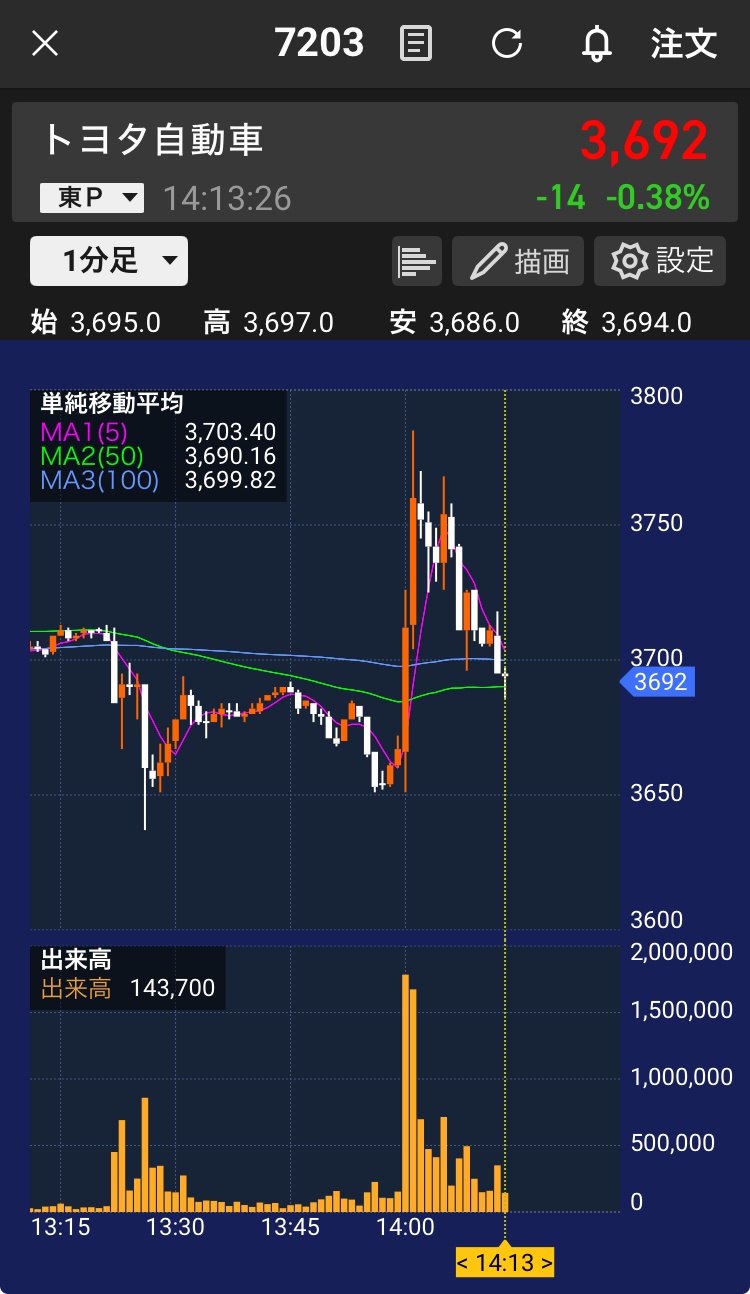Open the stock details document icon

[415, 44]
